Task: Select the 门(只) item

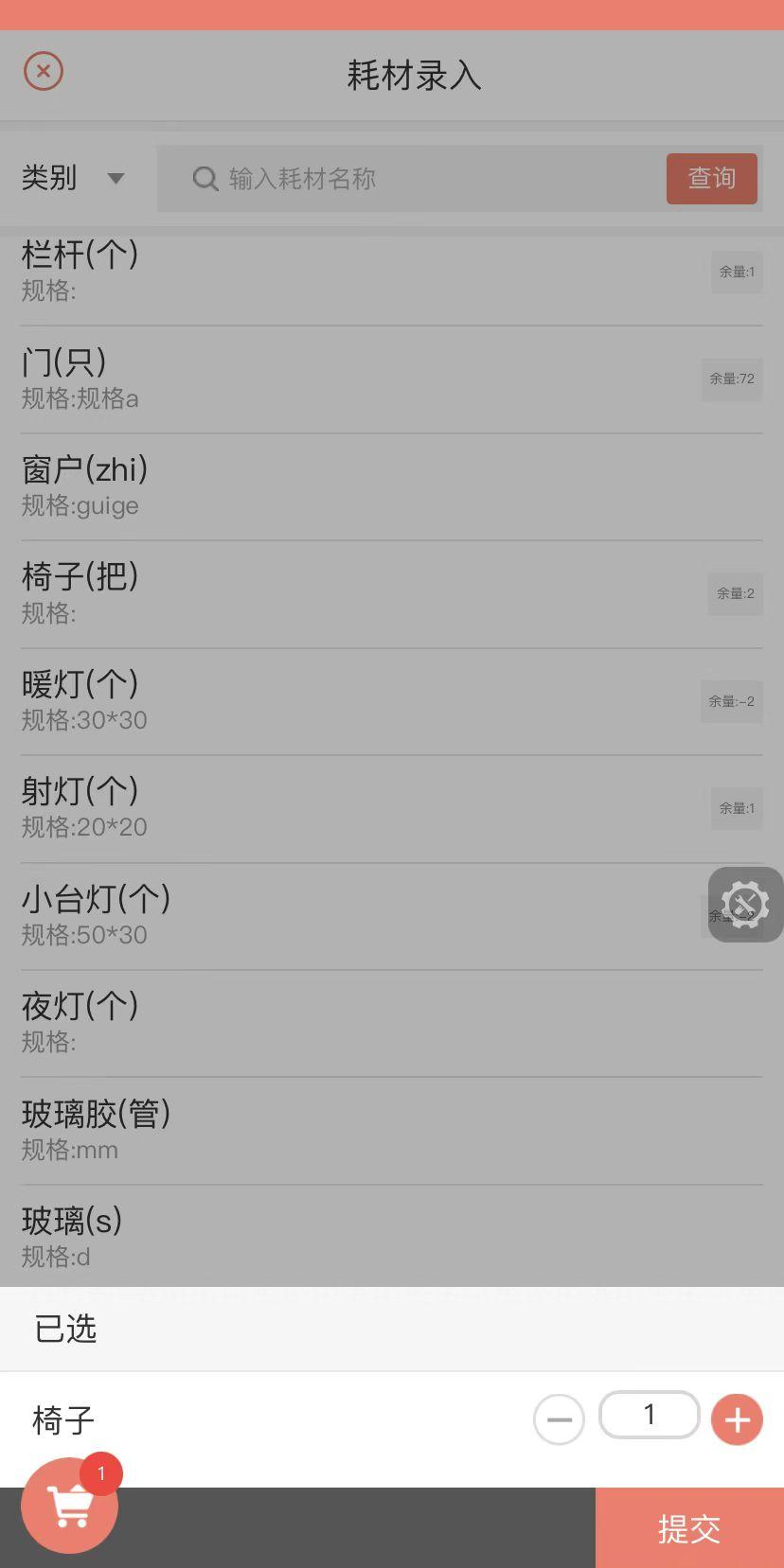Action: pos(391,379)
